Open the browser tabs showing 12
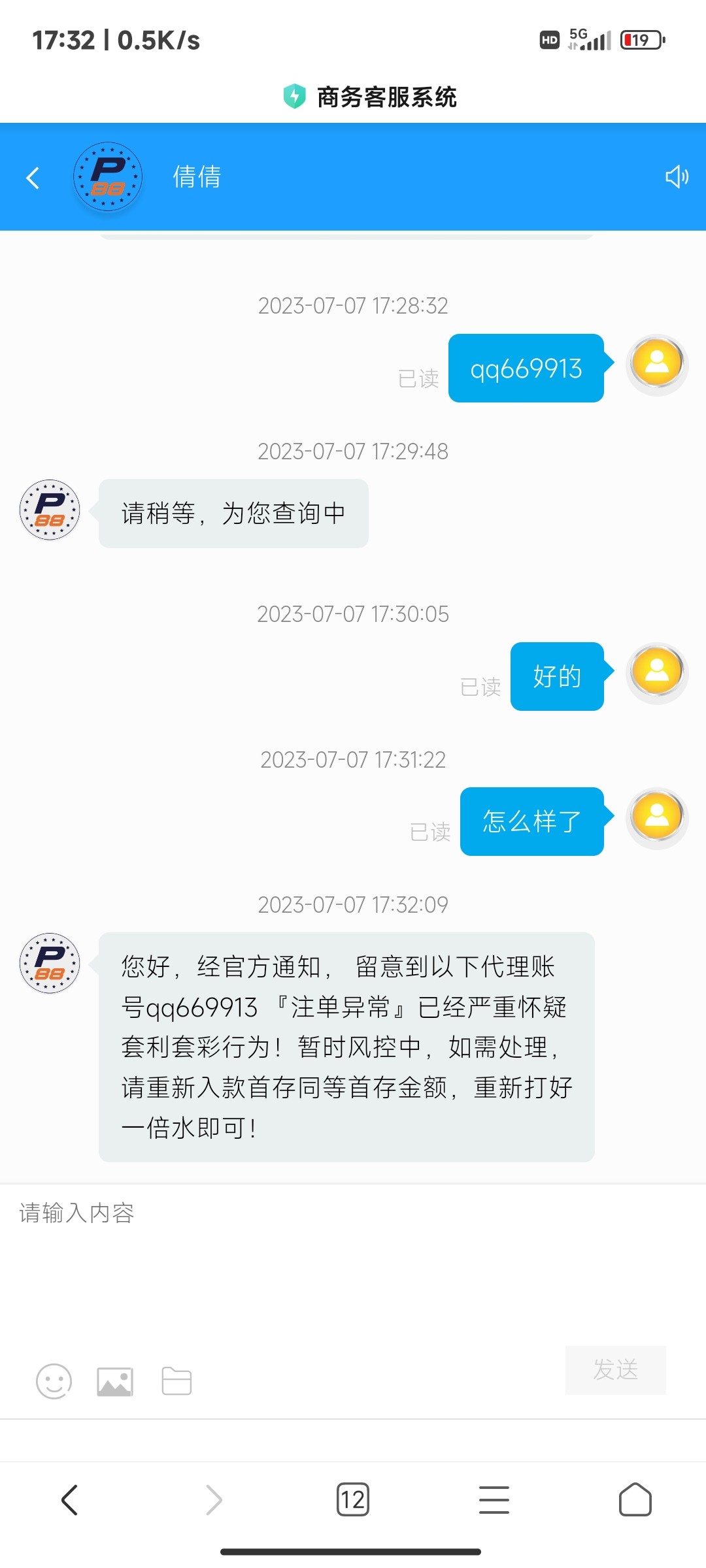The height and width of the screenshot is (1568, 706). pos(352,1499)
